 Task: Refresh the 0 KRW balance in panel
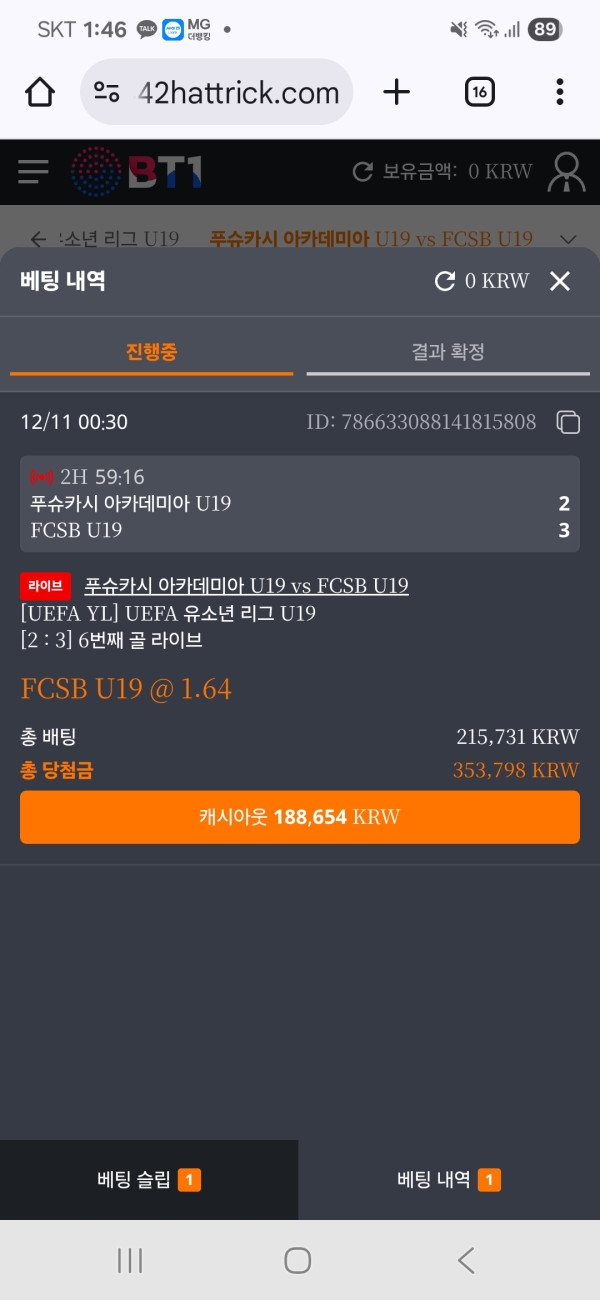445,282
